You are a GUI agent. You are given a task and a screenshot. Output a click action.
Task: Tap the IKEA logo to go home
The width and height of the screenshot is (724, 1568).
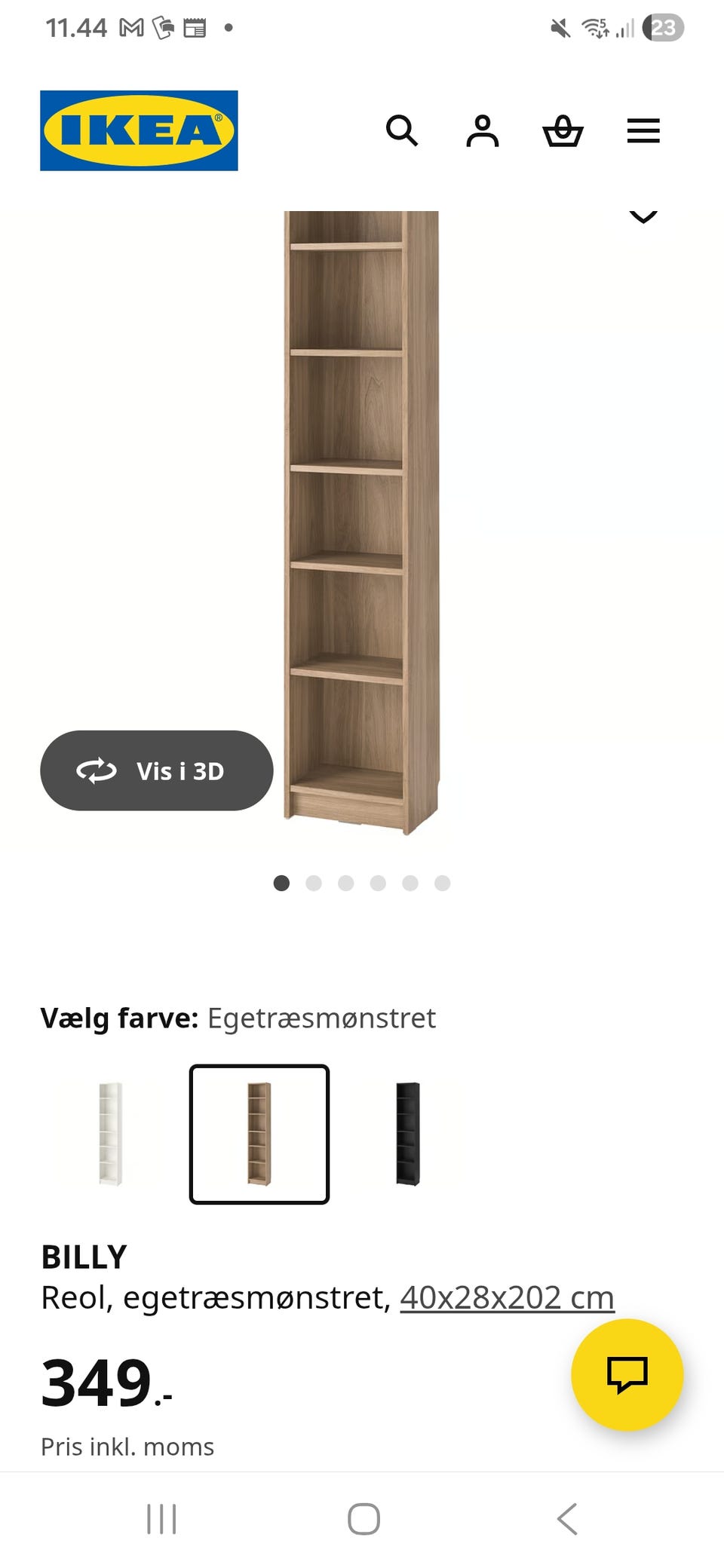(138, 130)
